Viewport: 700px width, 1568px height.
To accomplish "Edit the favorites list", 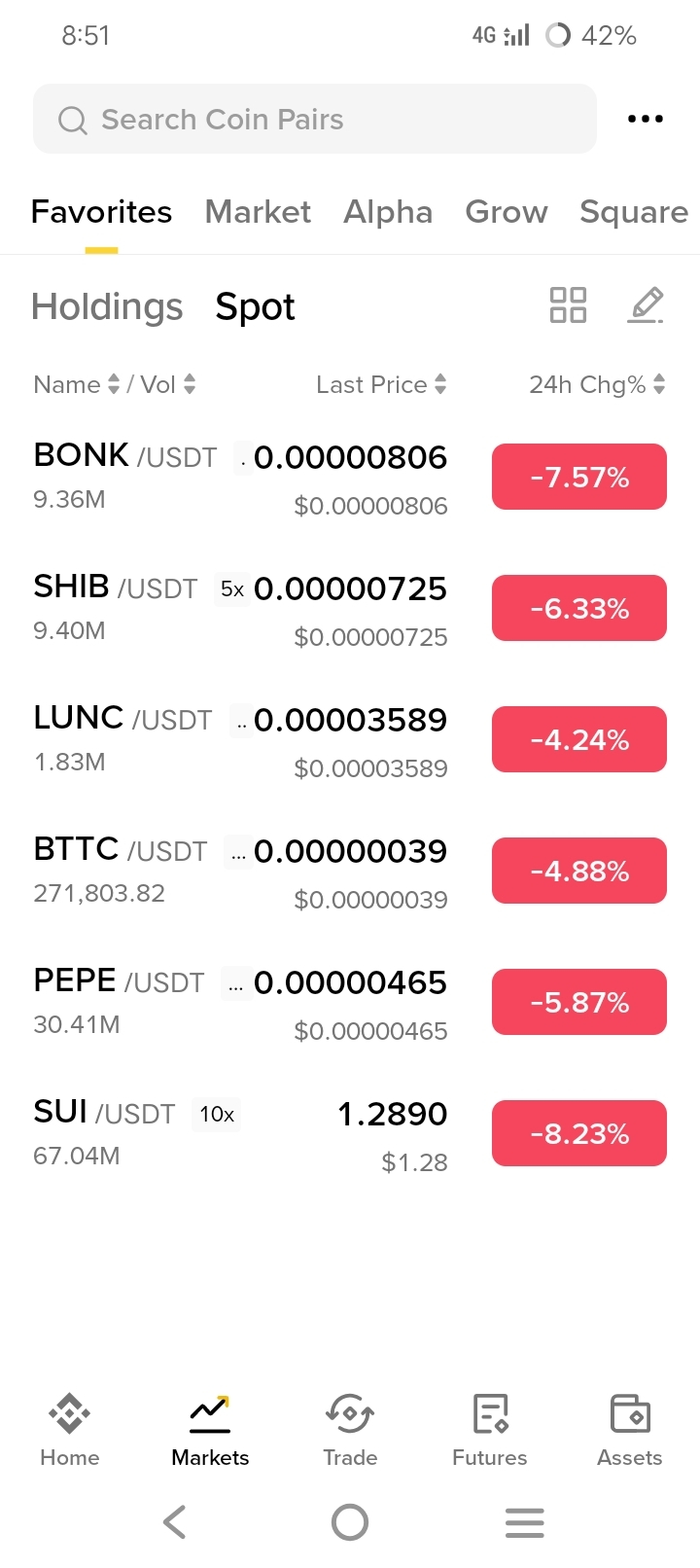I will [x=646, y=304].
